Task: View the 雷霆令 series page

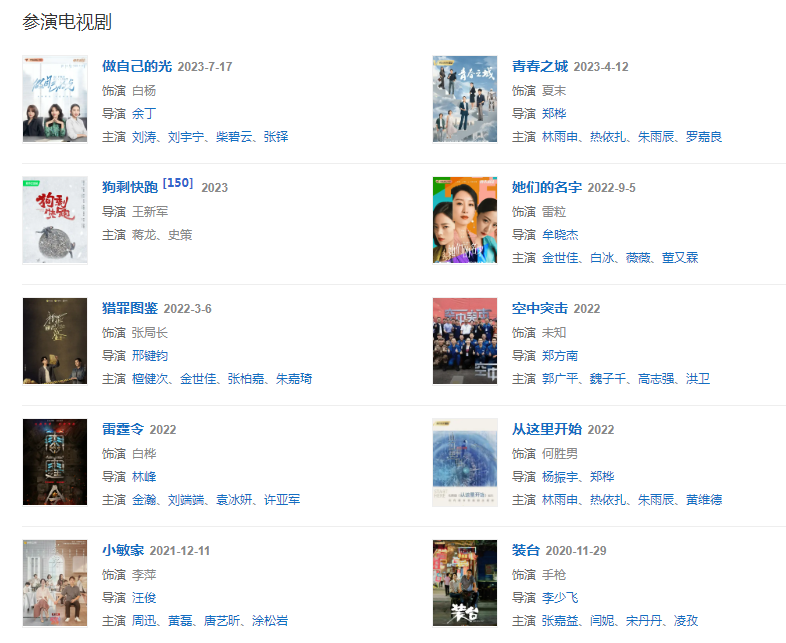Action: (123, 429)
